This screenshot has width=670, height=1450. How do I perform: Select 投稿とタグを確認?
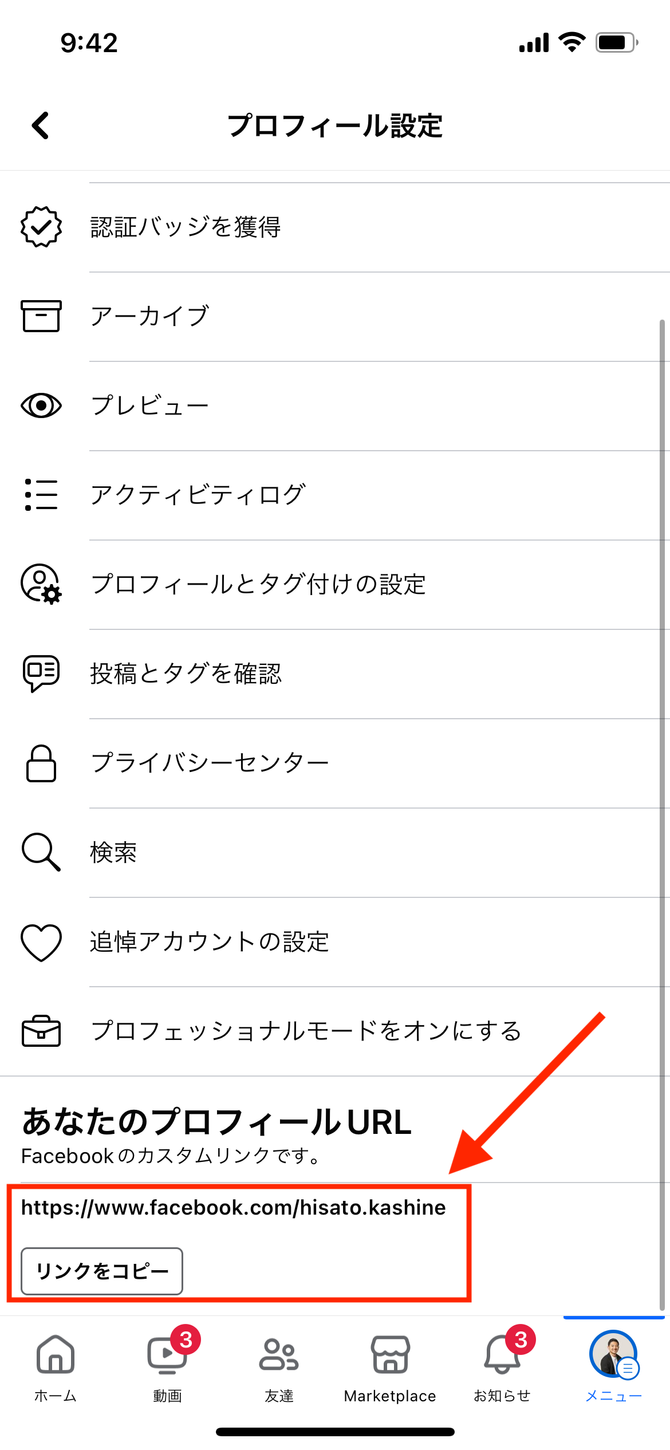point(186,674)
